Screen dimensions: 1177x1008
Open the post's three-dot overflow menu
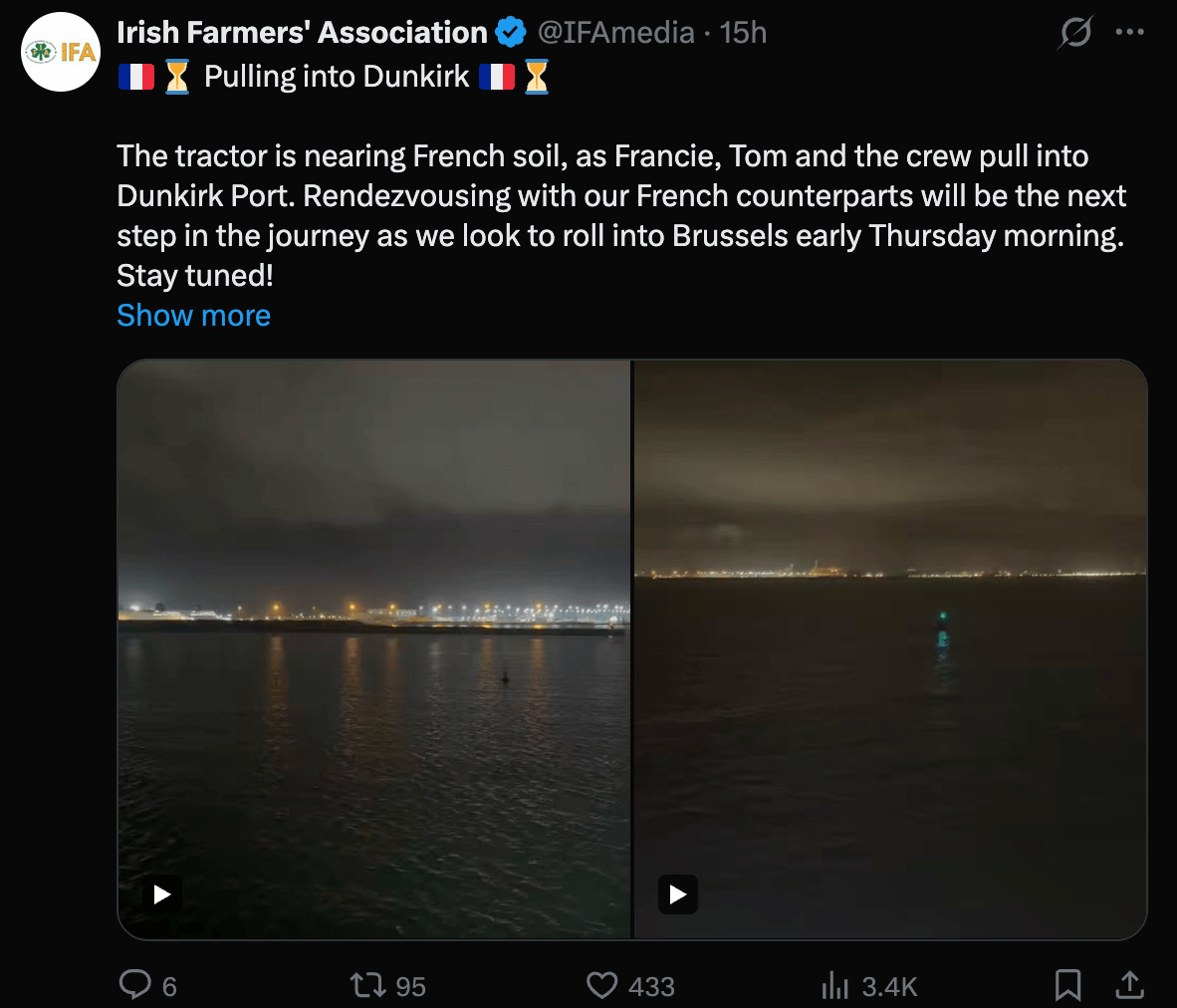1130,32
